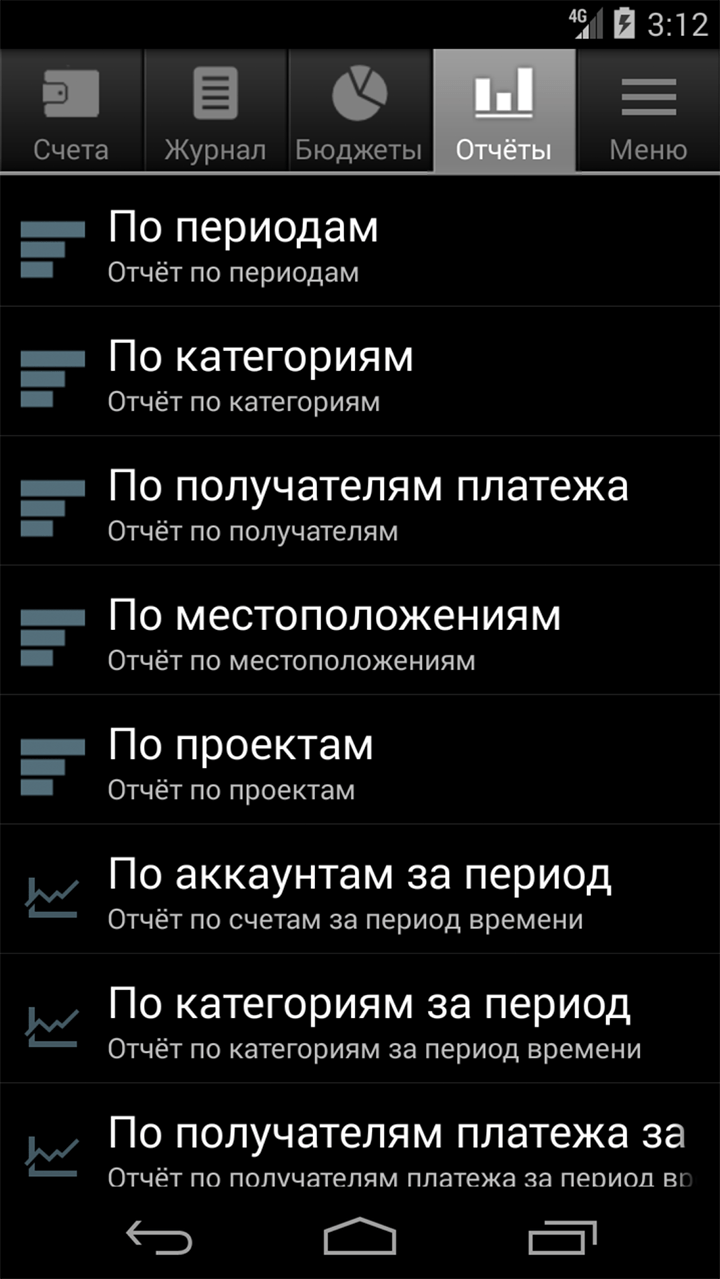
Task: Go to the home screen
Action: (360, 1239)
